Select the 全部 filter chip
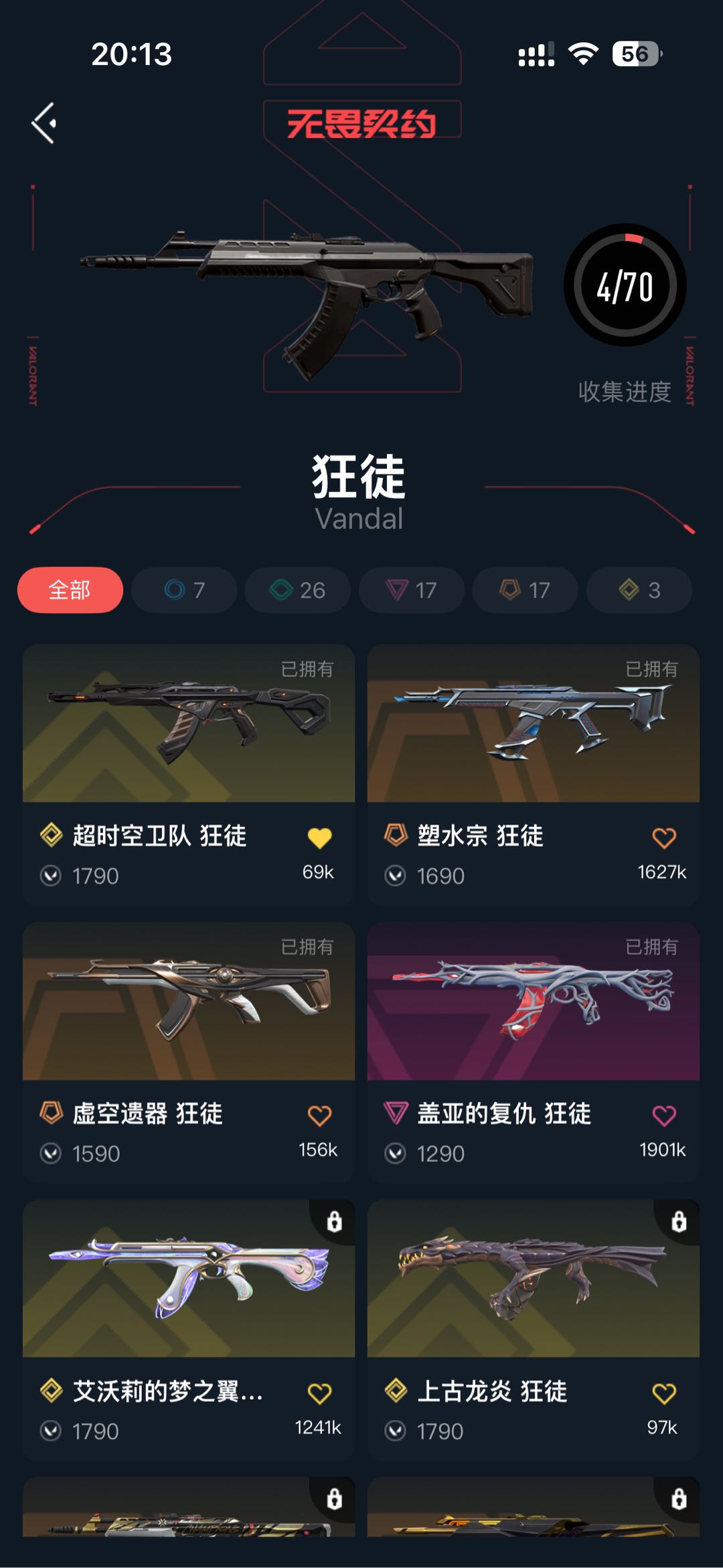This screenshot has width=723, height=1568. [70, 590]
